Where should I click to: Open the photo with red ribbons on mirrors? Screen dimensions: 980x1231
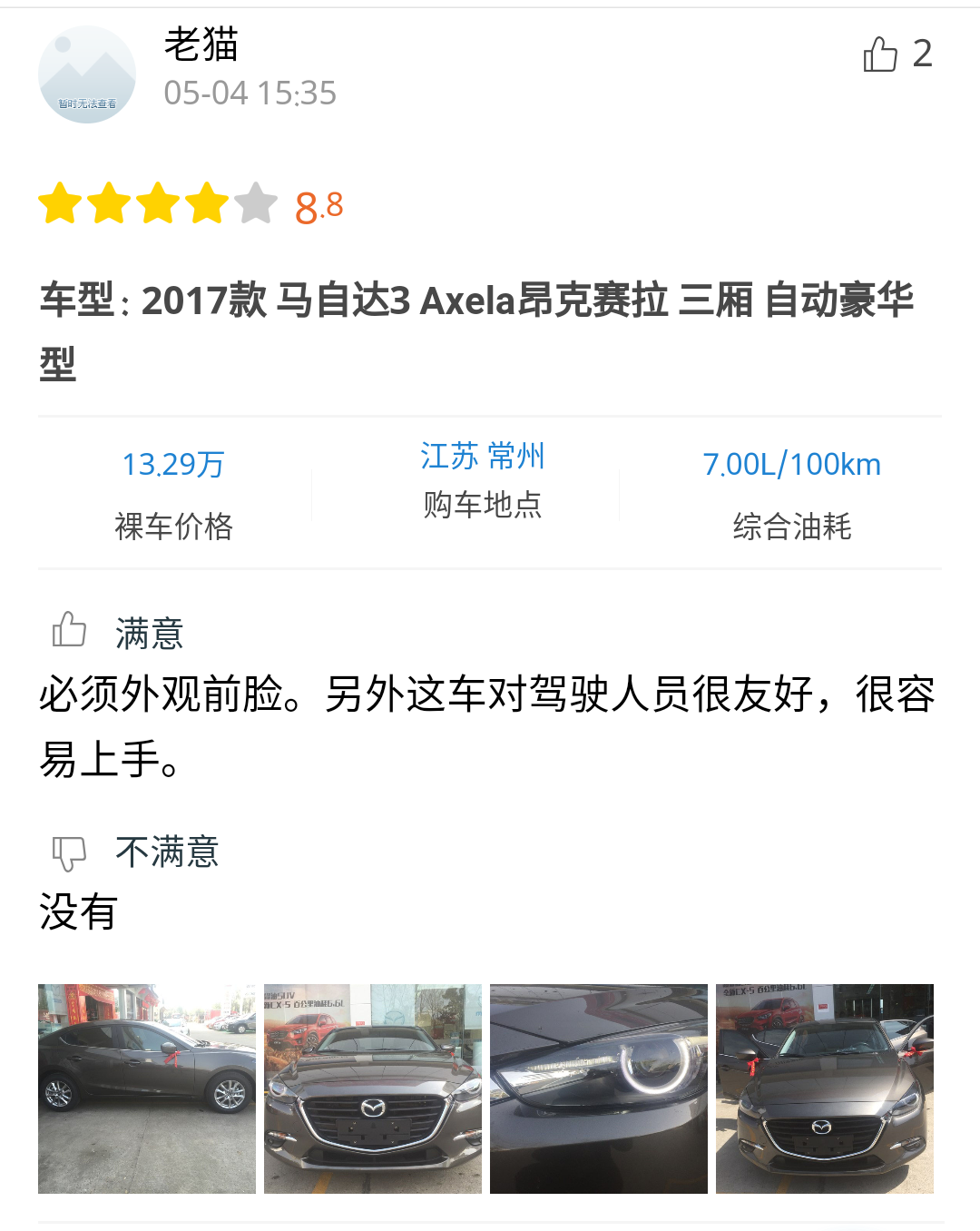click(x=825, y=1088)
